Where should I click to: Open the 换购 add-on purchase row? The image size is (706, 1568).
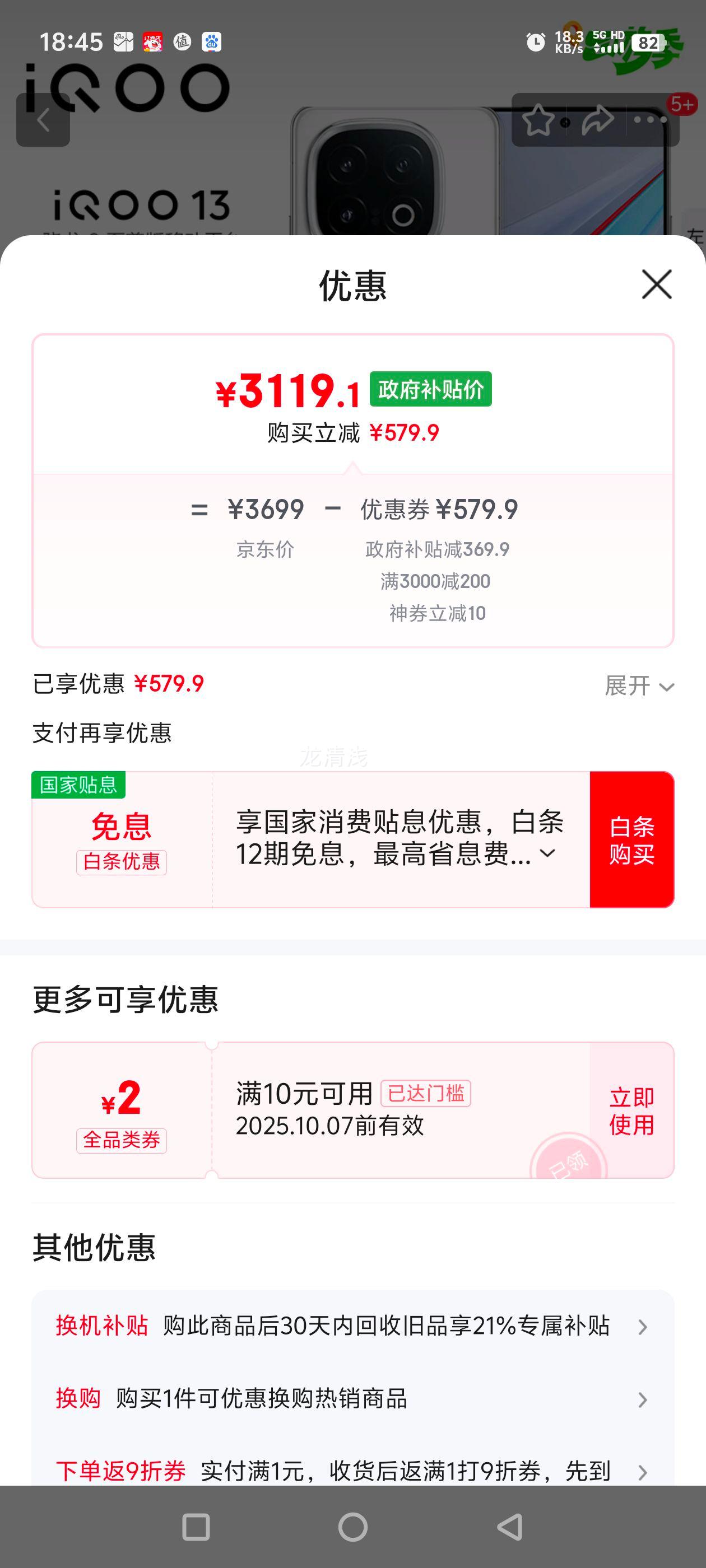point(352,1399)
